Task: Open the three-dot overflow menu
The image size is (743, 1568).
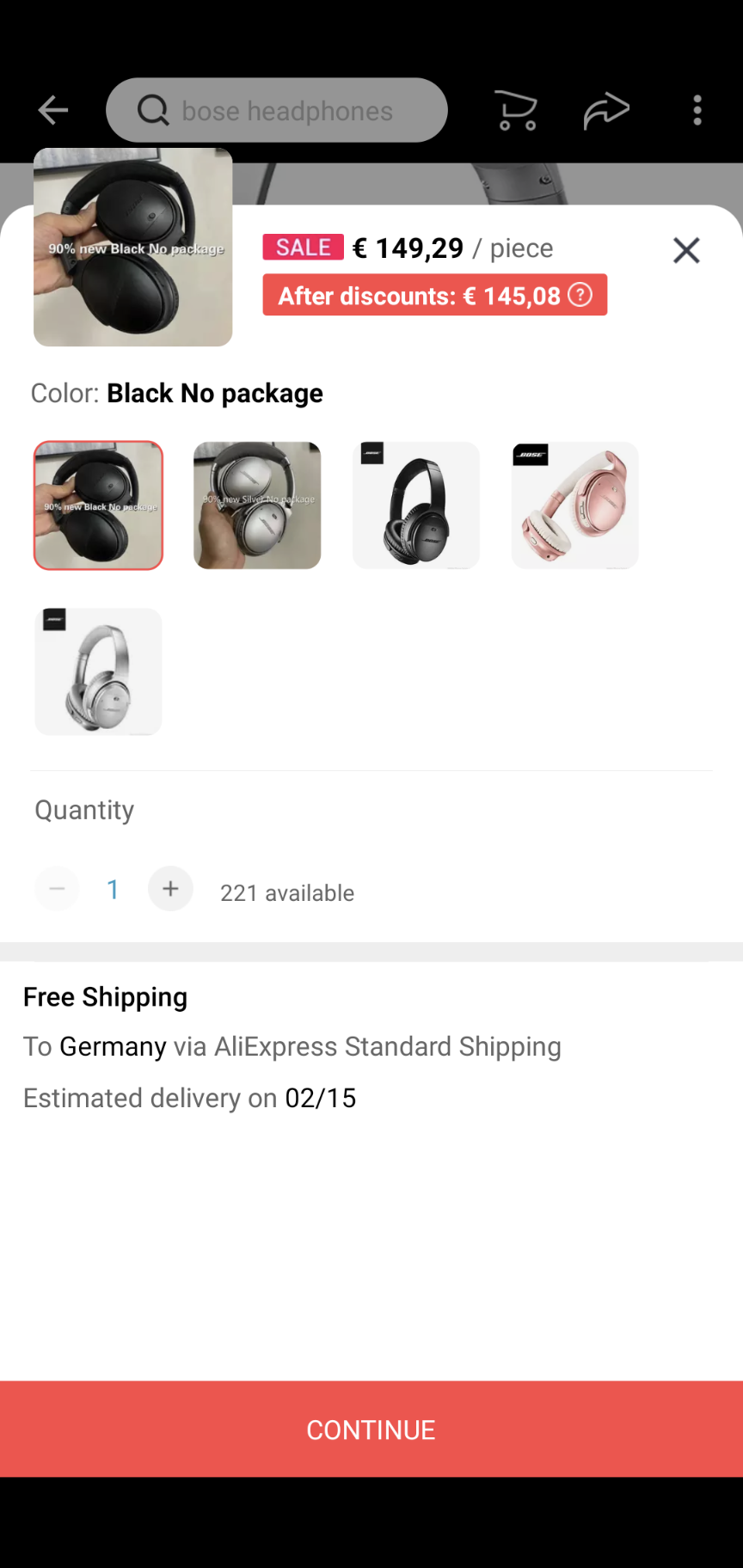Action: click(x=697, y=110)
